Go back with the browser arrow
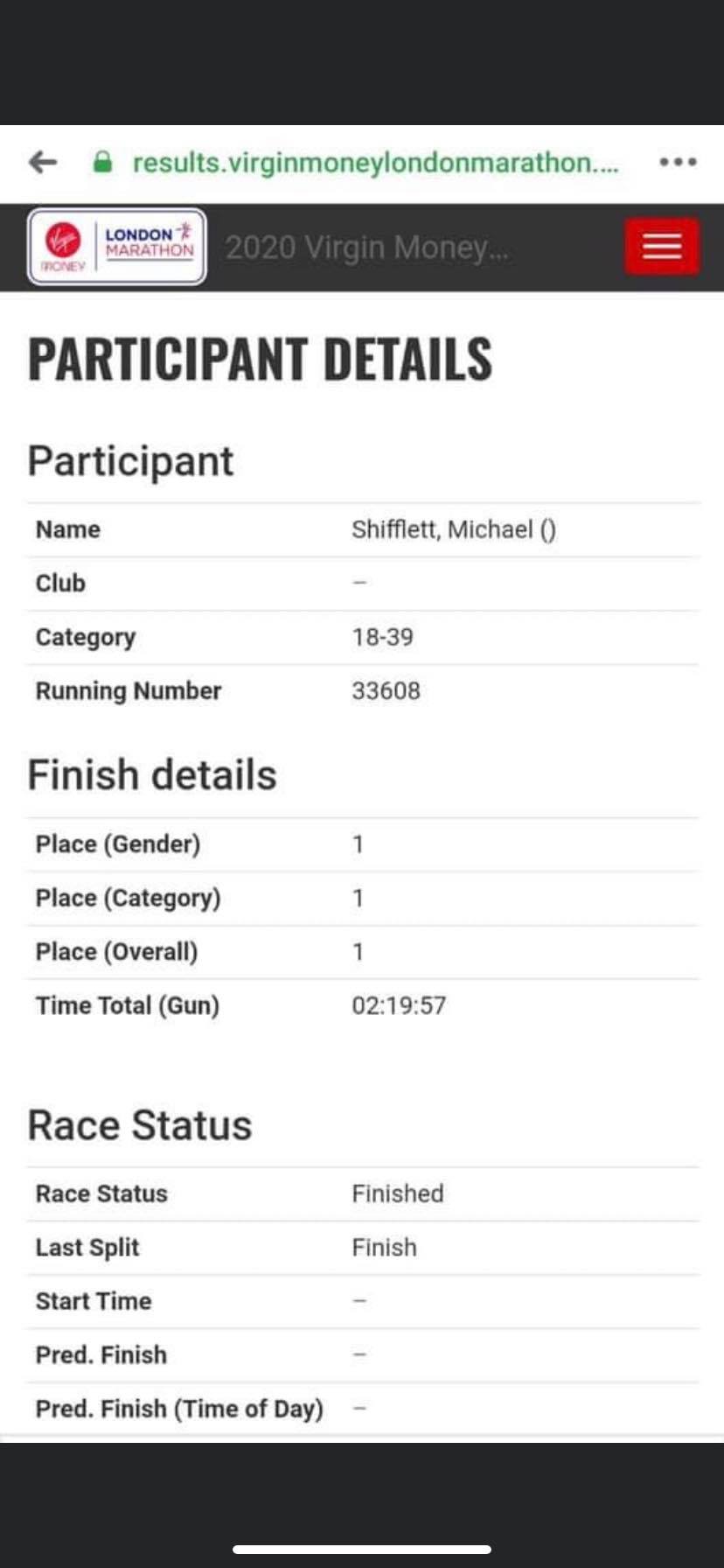724x1568 pixels. coord(43,162)
